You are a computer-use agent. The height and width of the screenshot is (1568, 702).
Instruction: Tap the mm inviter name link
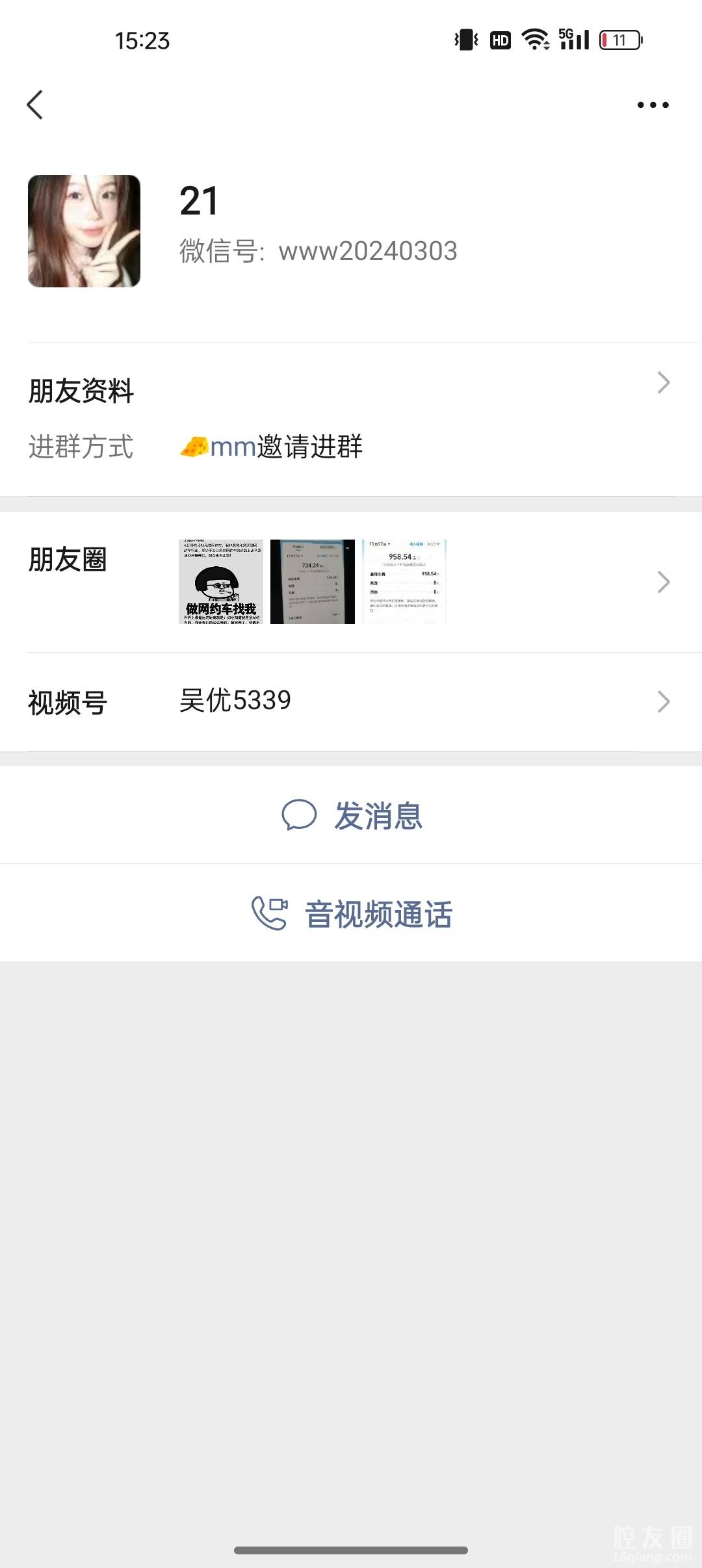[x=233, y=447]
